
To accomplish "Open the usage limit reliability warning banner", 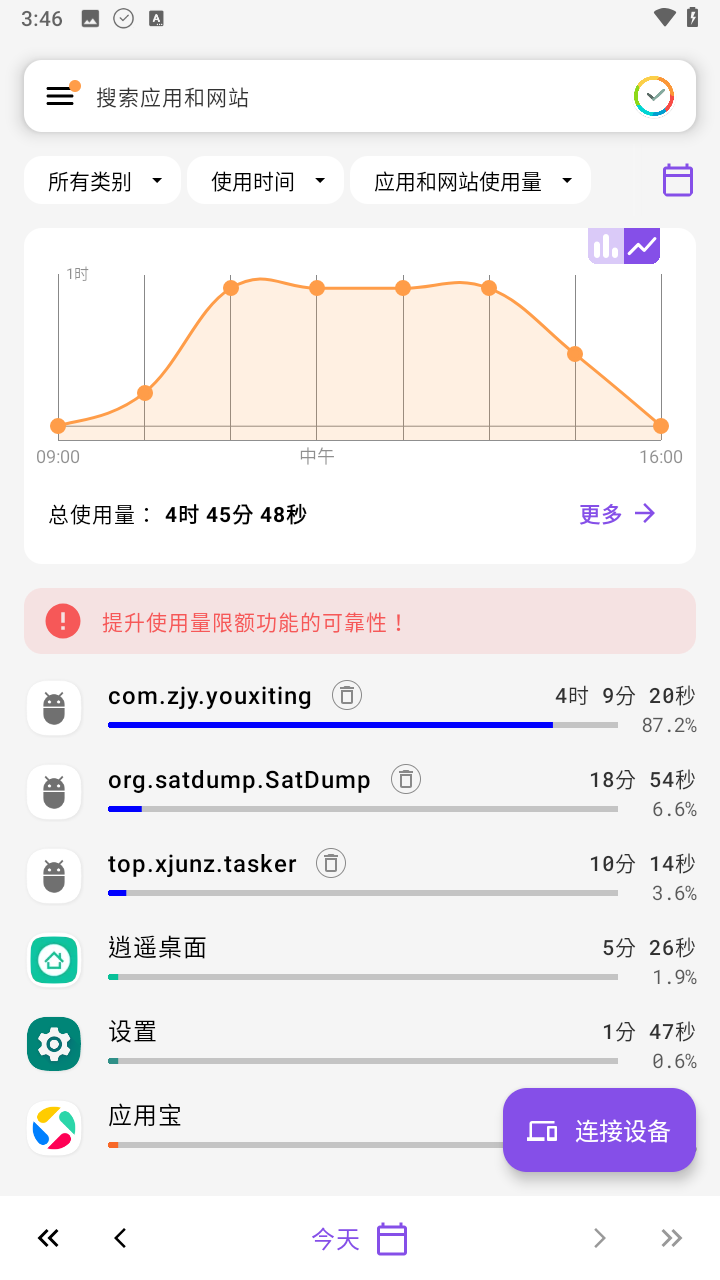I will [360, 621].
